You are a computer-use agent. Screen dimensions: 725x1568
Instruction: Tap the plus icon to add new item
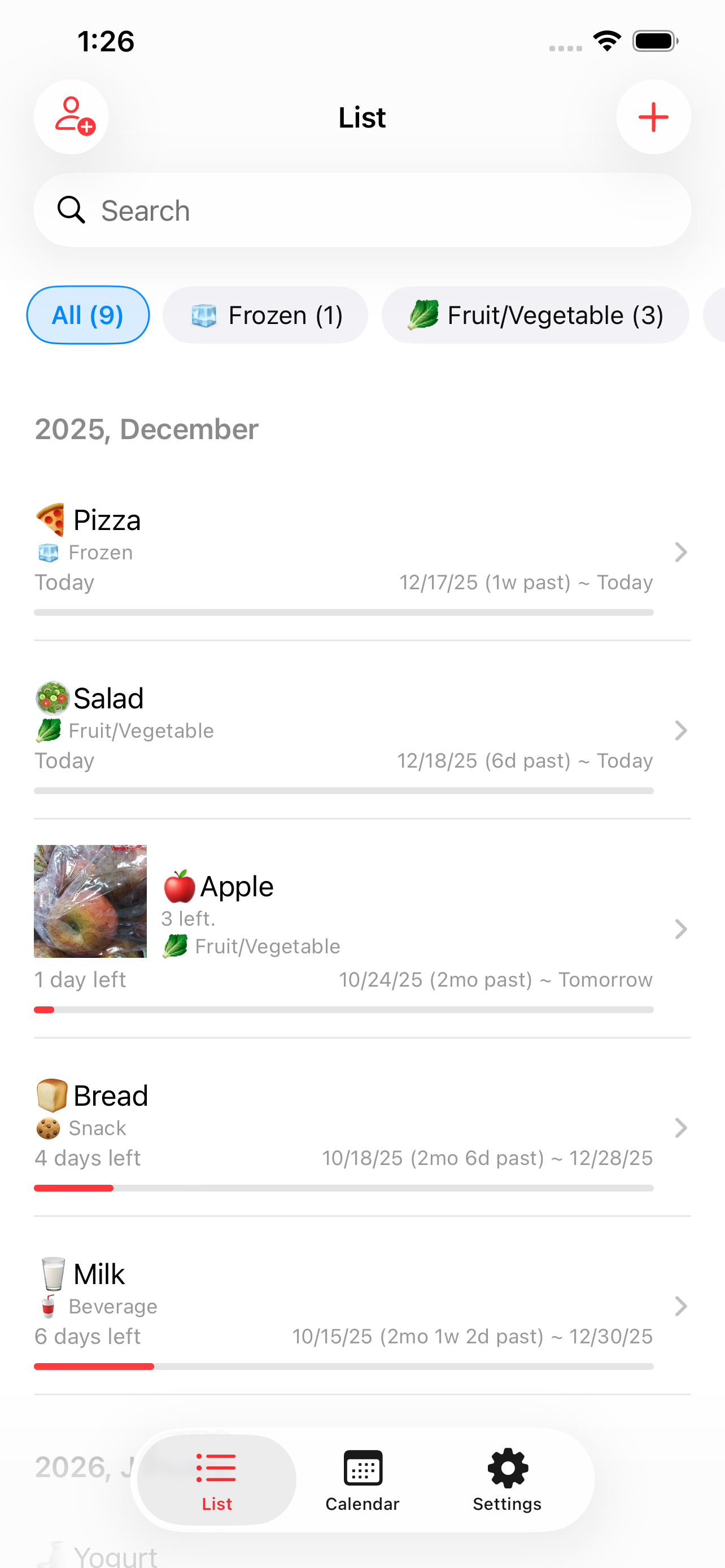(653, 117)
